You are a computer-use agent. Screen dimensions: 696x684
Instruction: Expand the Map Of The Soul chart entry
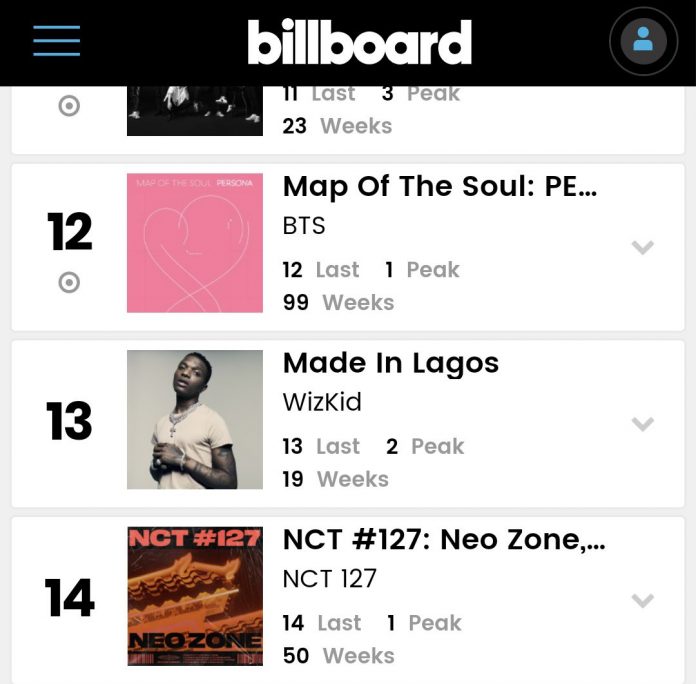643,247
